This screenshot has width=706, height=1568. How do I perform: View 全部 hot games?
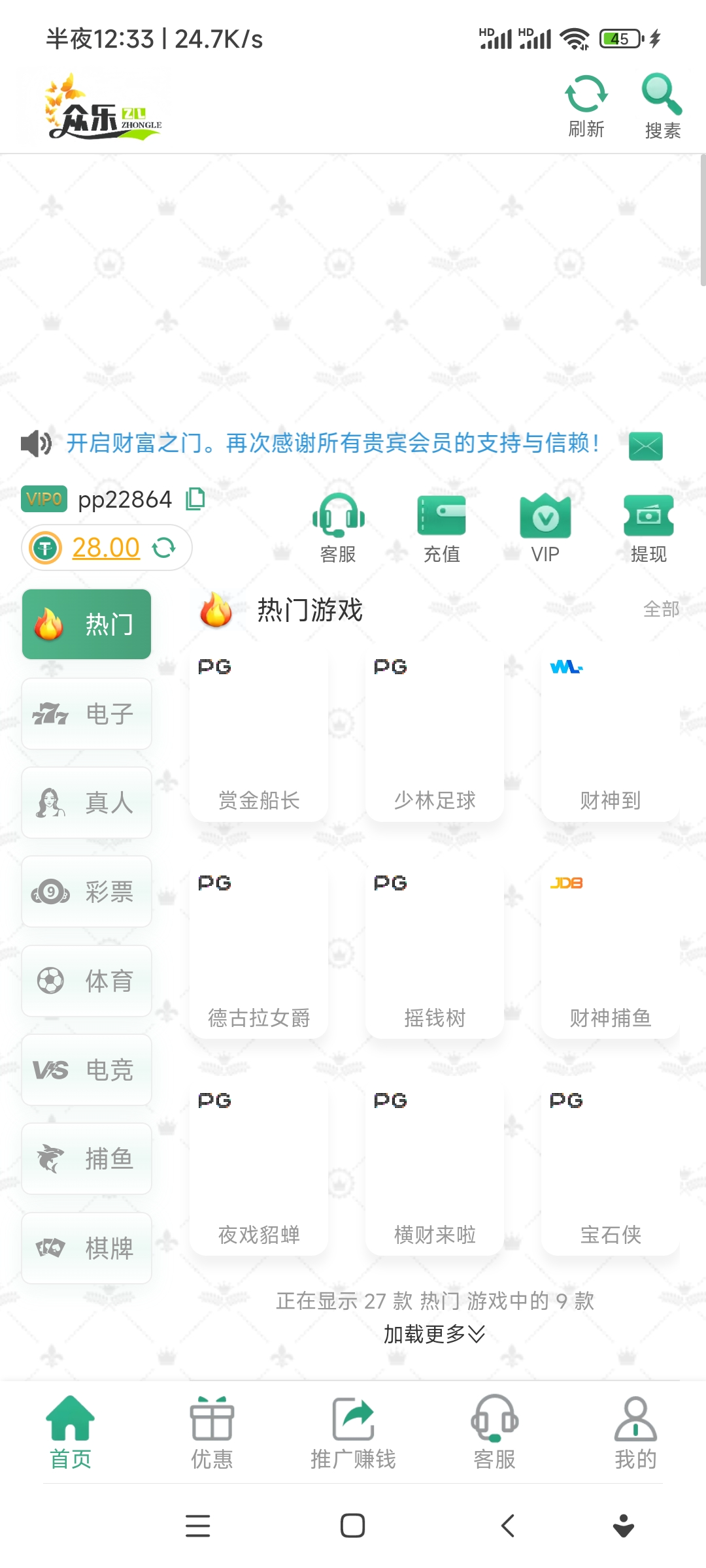(661, 609)
